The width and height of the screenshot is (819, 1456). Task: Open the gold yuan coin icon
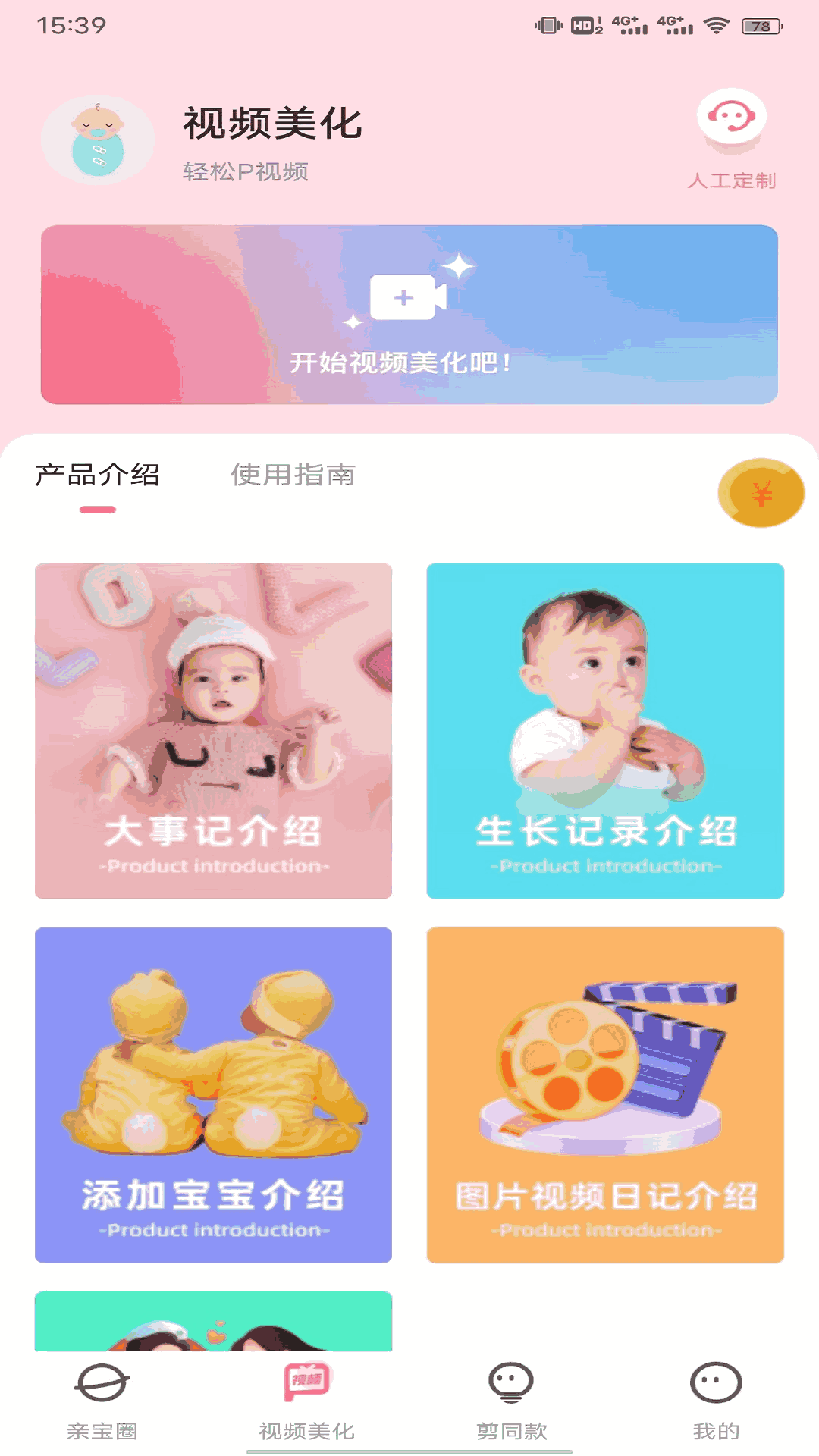pyautogui.click(x=761, y=494)
